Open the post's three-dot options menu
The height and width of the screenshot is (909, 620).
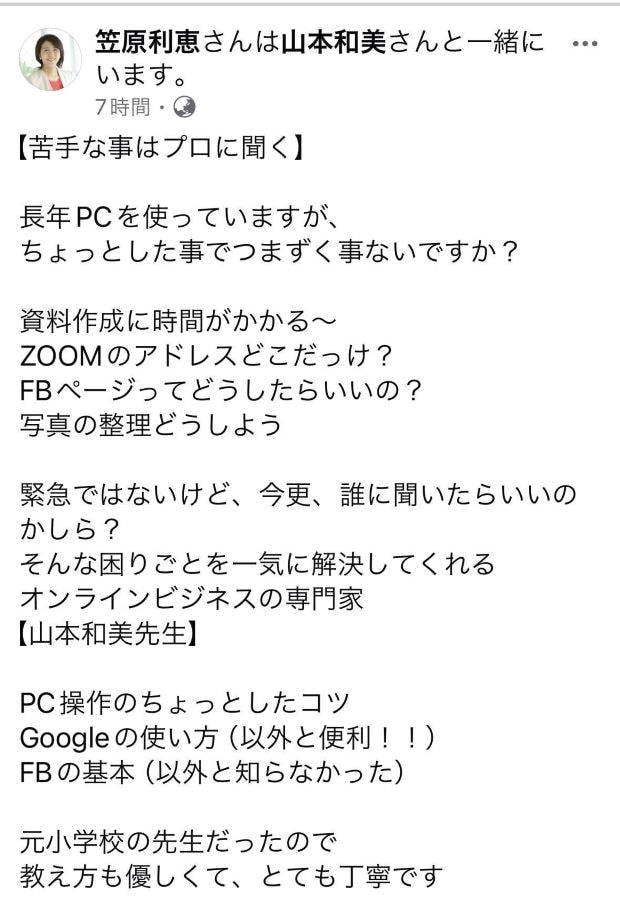585,44
